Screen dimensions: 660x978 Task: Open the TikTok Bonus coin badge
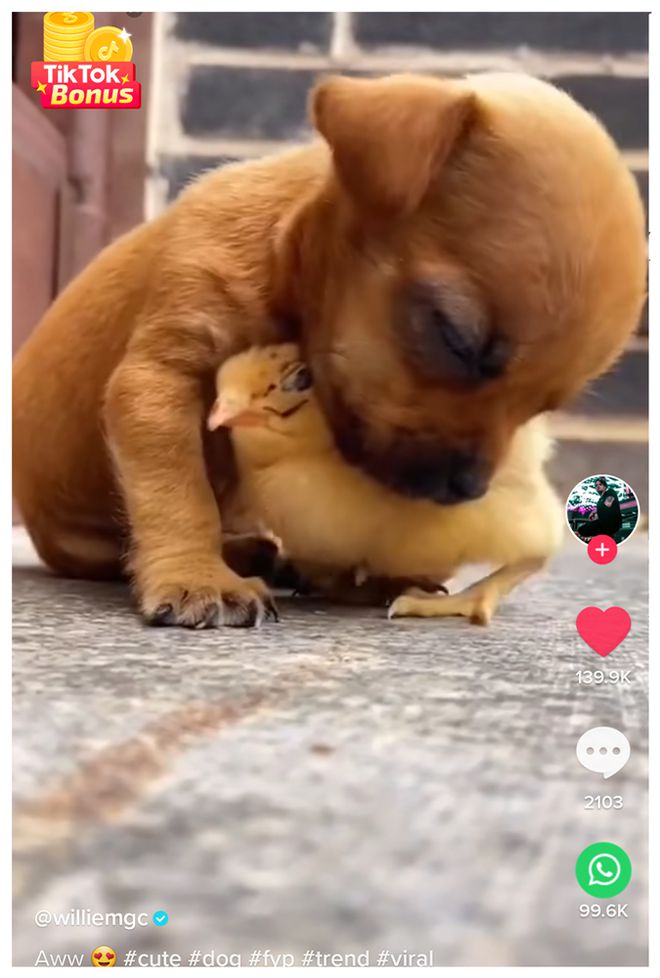(86, 62)
